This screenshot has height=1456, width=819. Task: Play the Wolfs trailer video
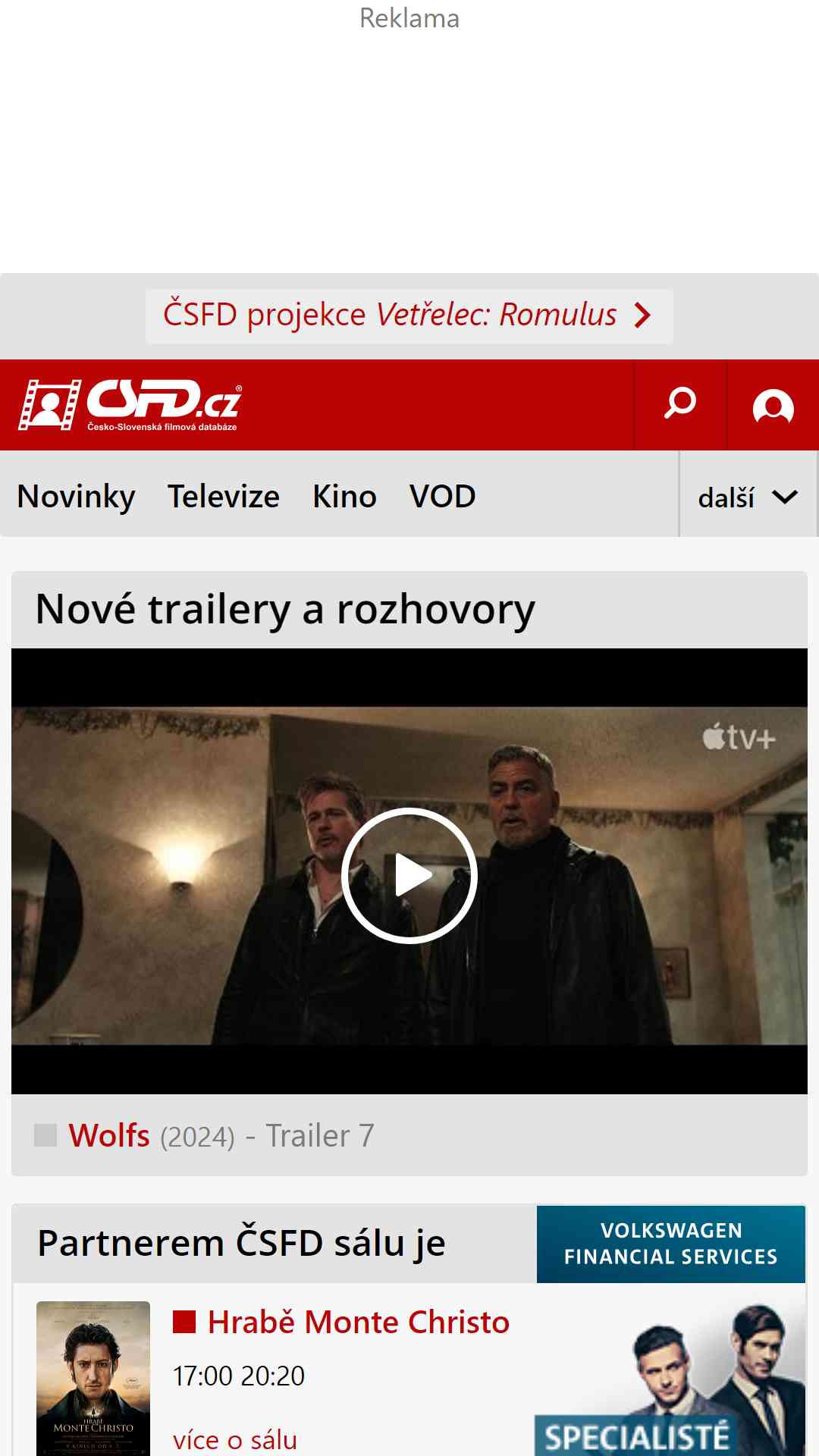409,876
